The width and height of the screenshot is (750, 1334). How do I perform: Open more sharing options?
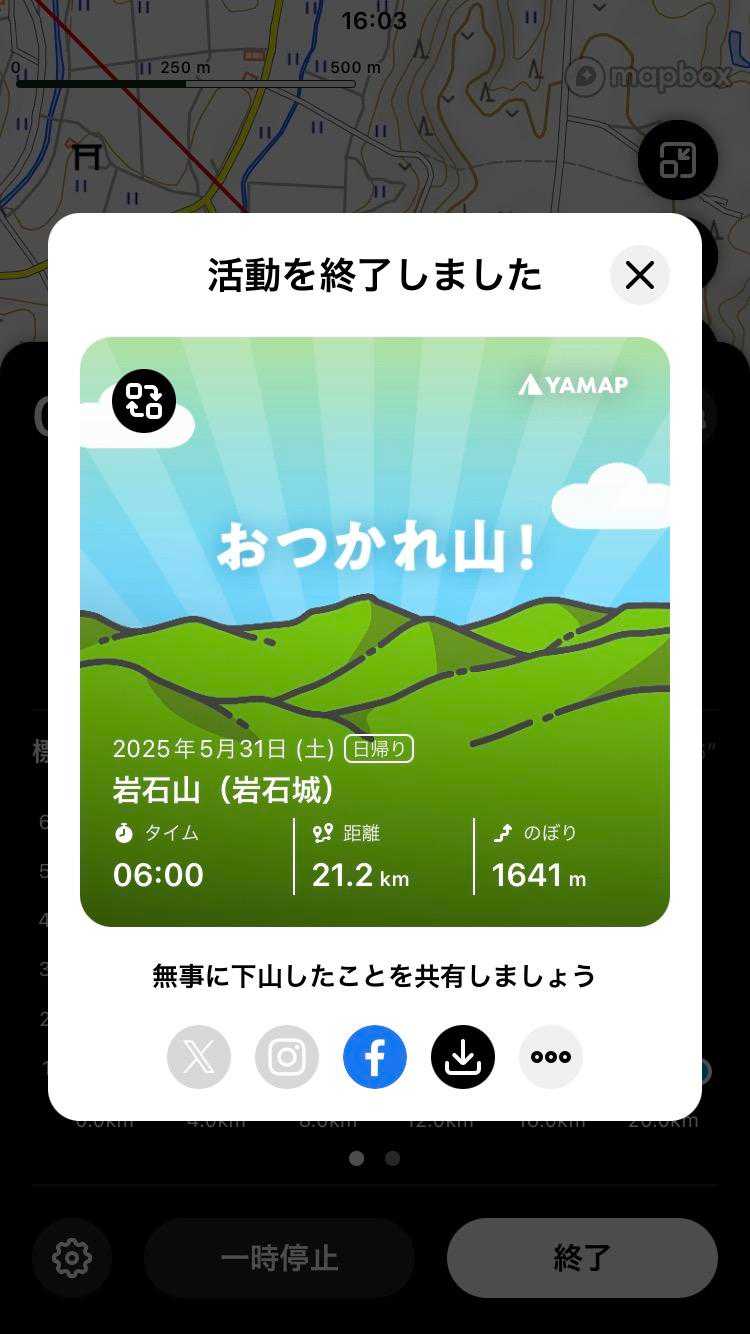pyautogui.click(x=551, y=1057)
